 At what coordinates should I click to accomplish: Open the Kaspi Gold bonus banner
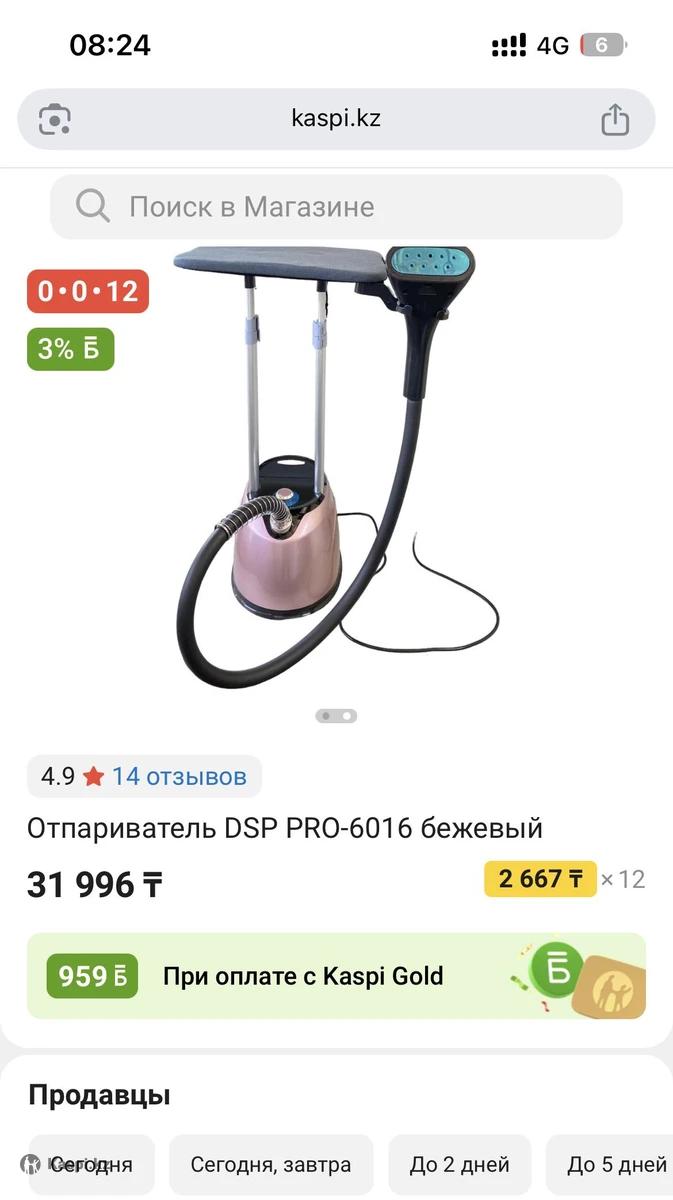(336, 976)
